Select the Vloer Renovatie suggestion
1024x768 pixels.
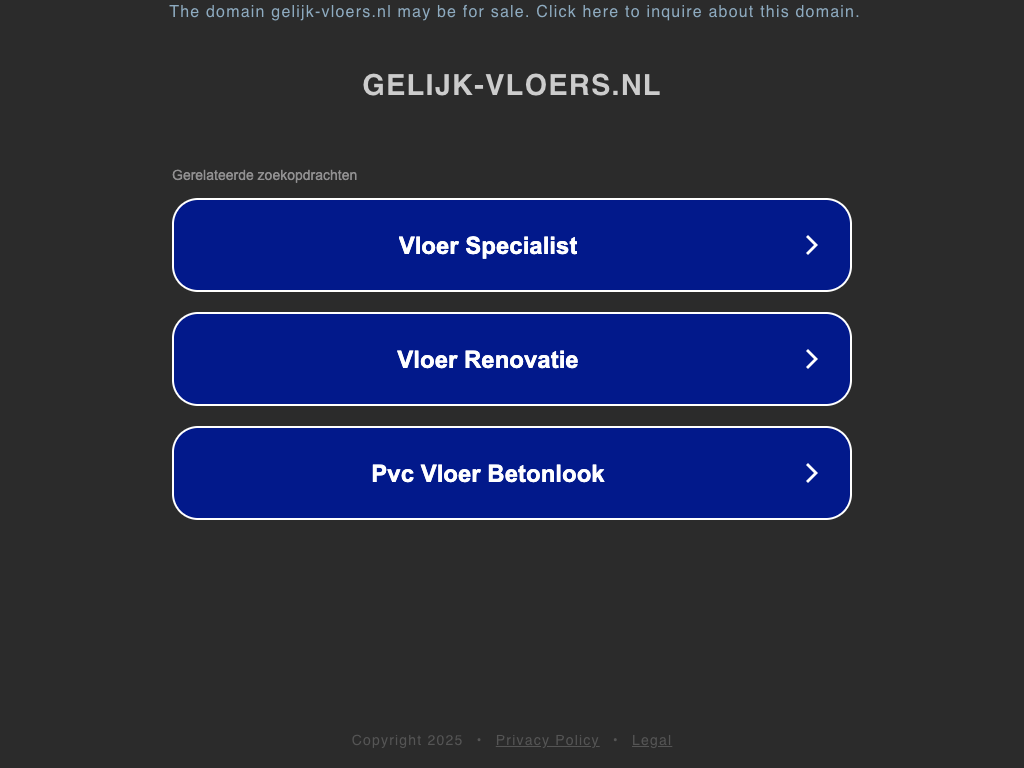pyautogui.click(x=511, y=359)
